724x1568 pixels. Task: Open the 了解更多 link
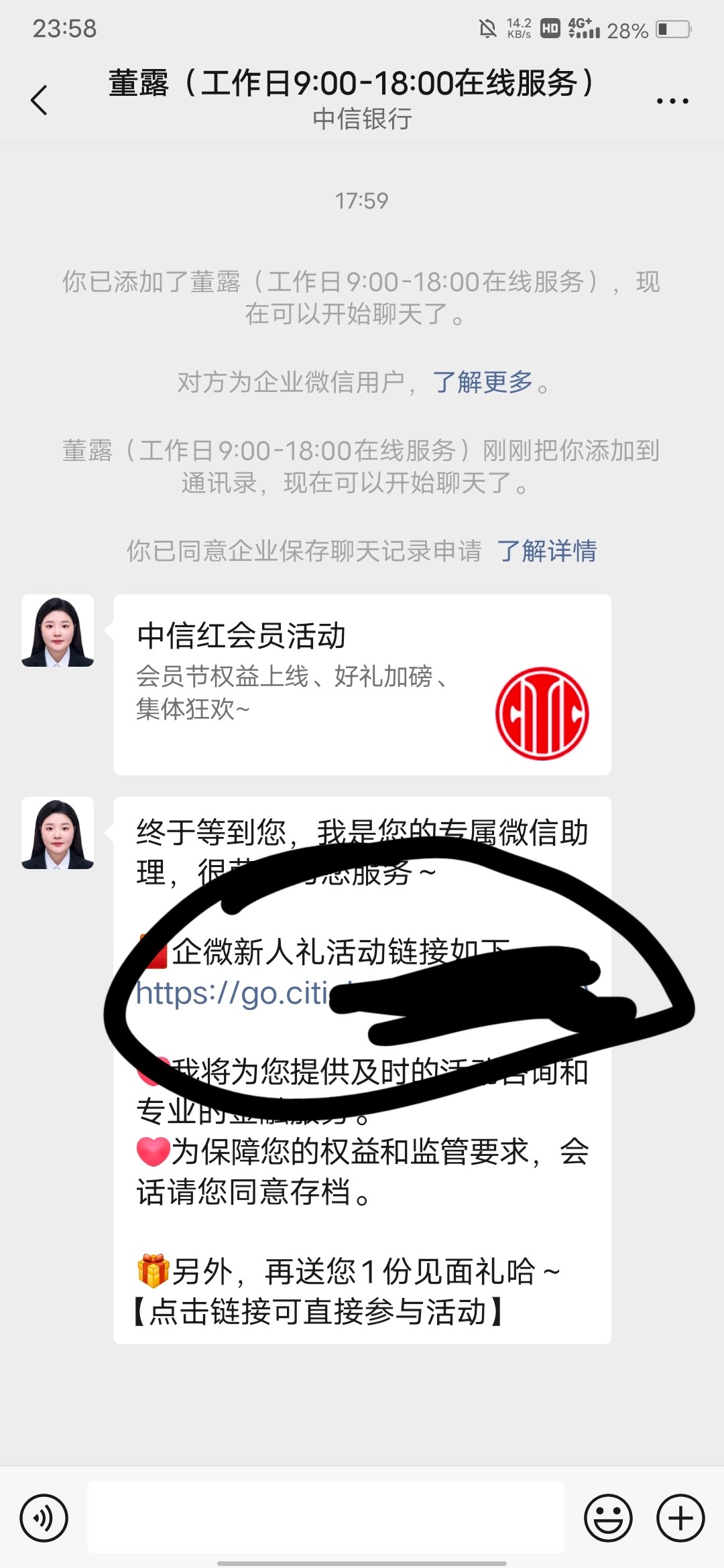482,383
